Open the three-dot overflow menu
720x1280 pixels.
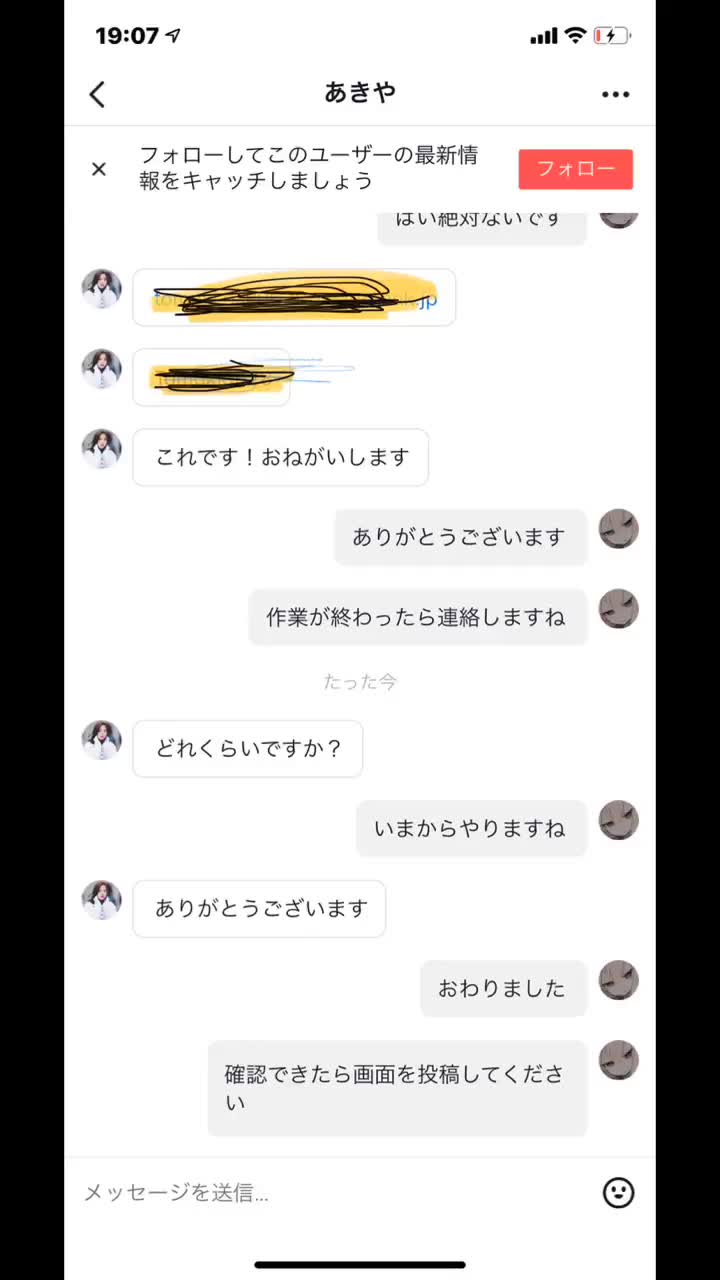click(616, 94)
